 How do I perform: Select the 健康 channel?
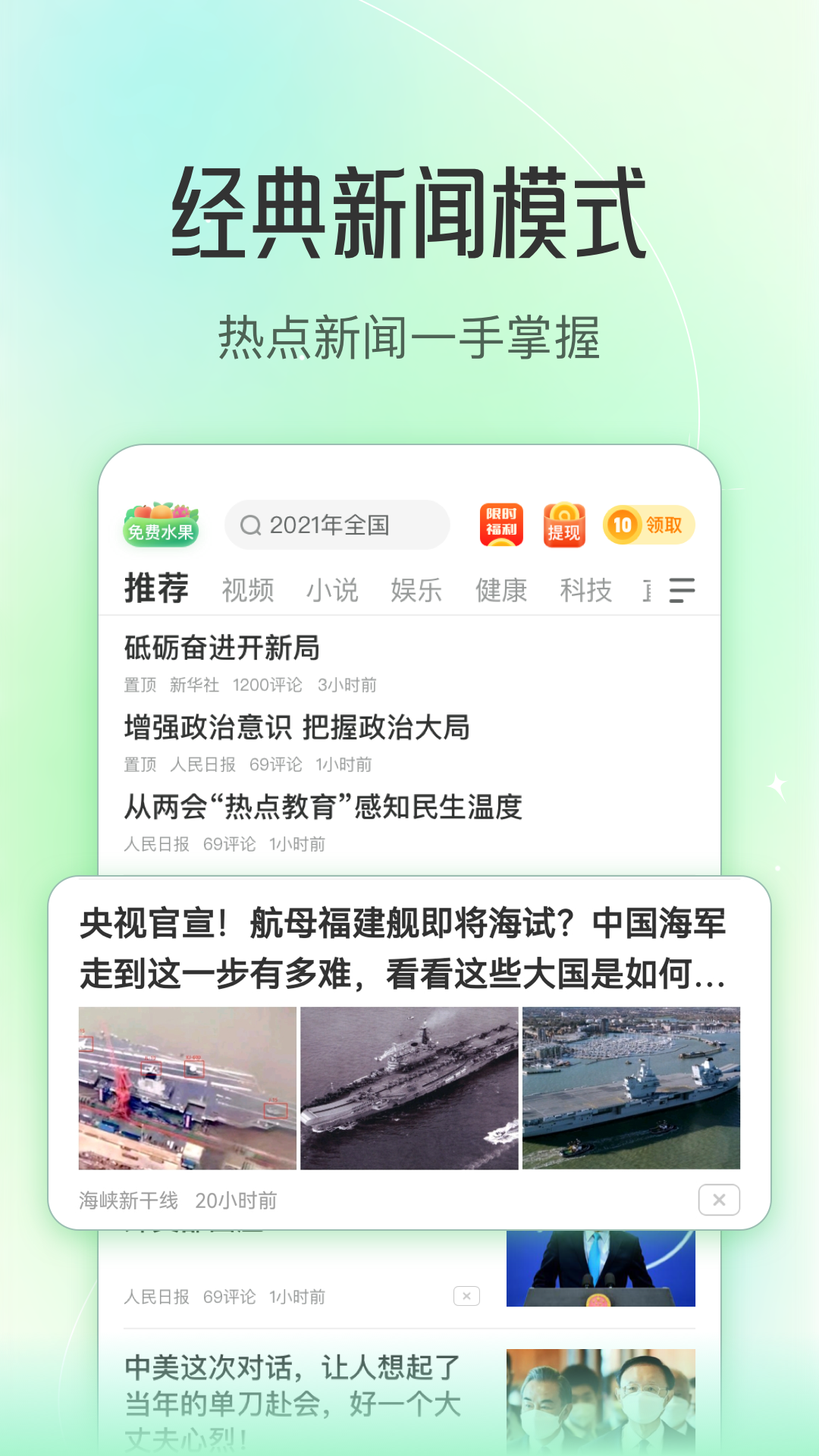click(501, 591)
